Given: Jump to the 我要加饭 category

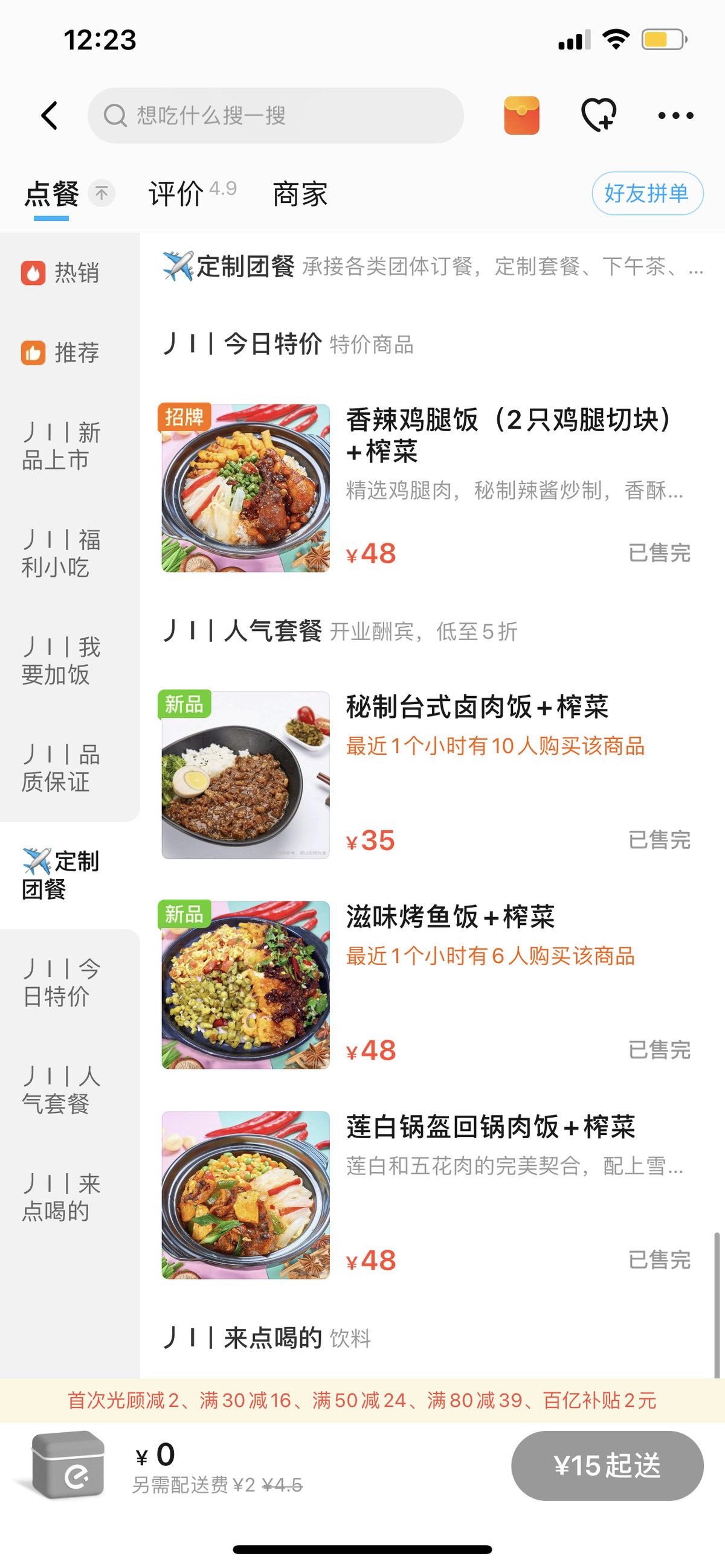Looking at the screenshot, I should (61, 661).
